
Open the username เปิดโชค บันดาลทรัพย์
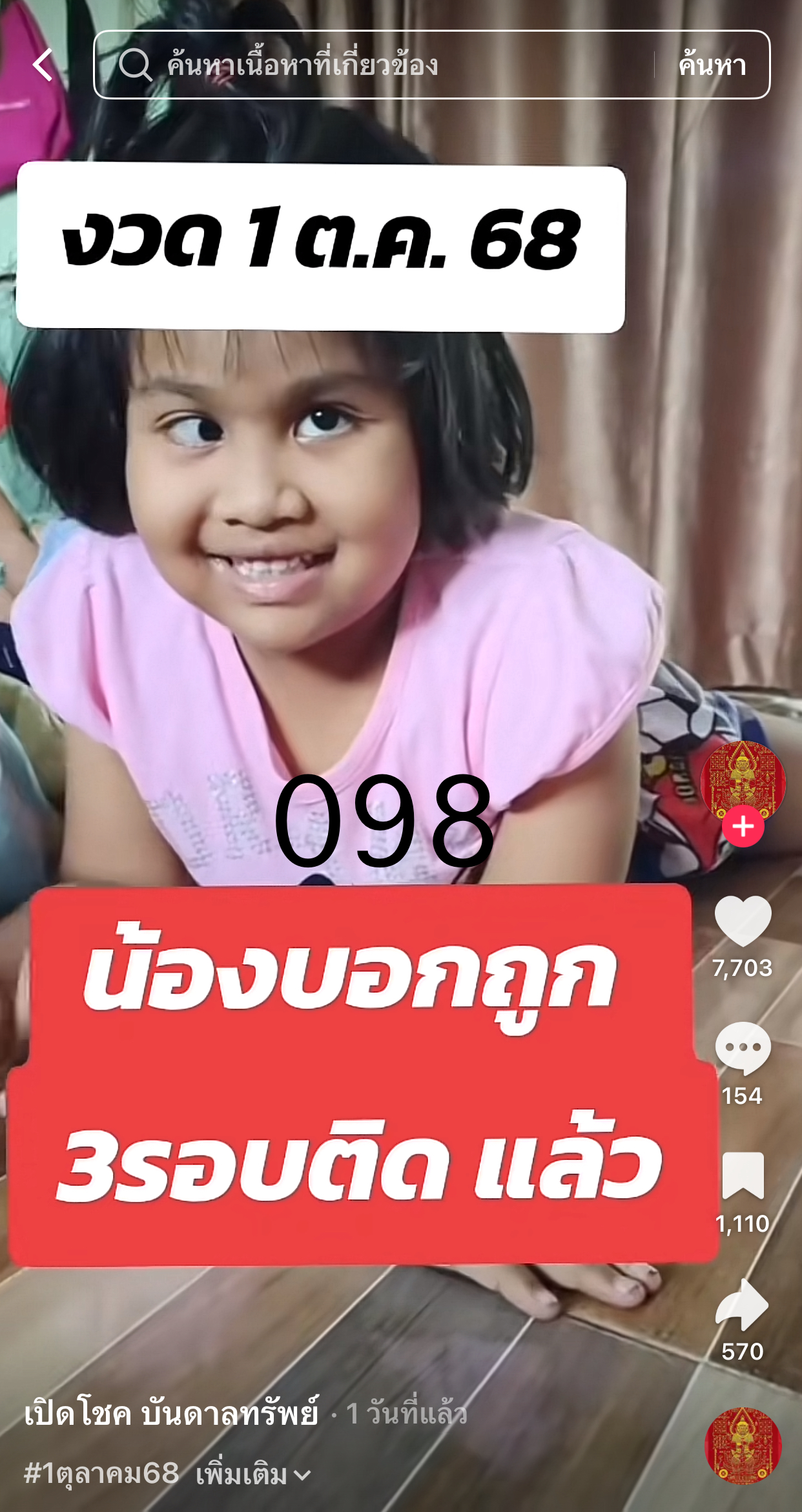[x=172, y=1413]
